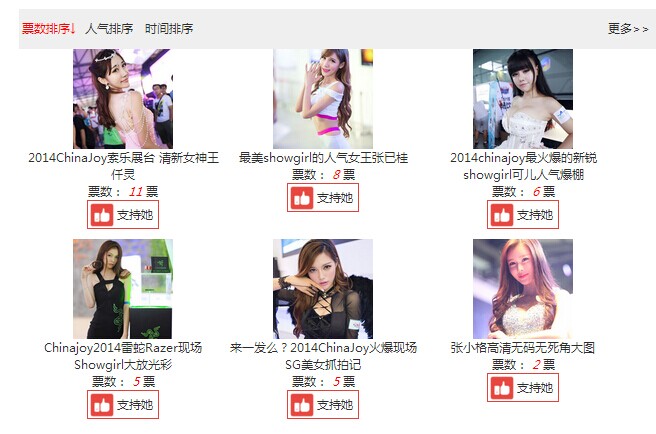
Task: Vote 支持她 for the Razer showgirl entry
Action: 123,405
